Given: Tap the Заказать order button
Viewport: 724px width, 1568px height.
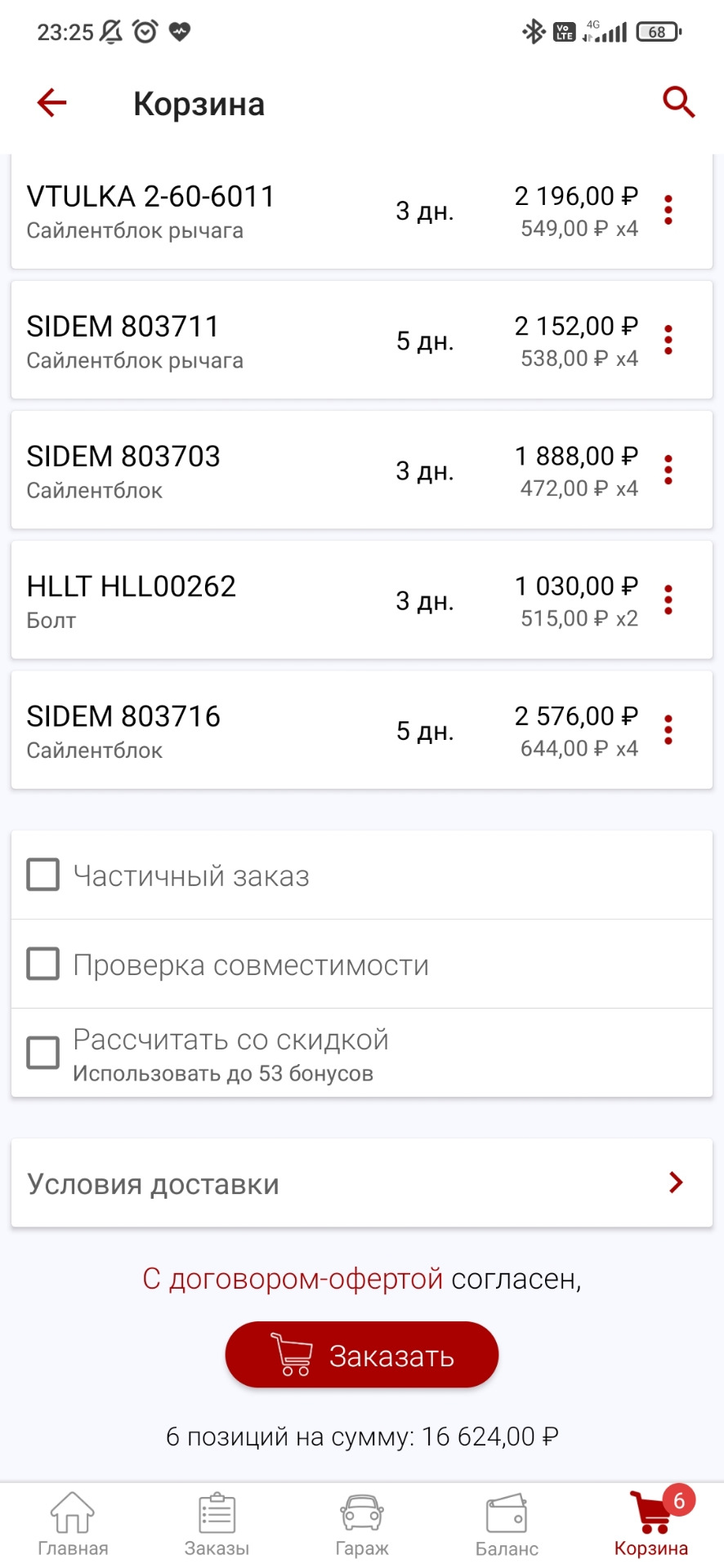Looking at the screenshot, I should click(x=362, y=1353).
